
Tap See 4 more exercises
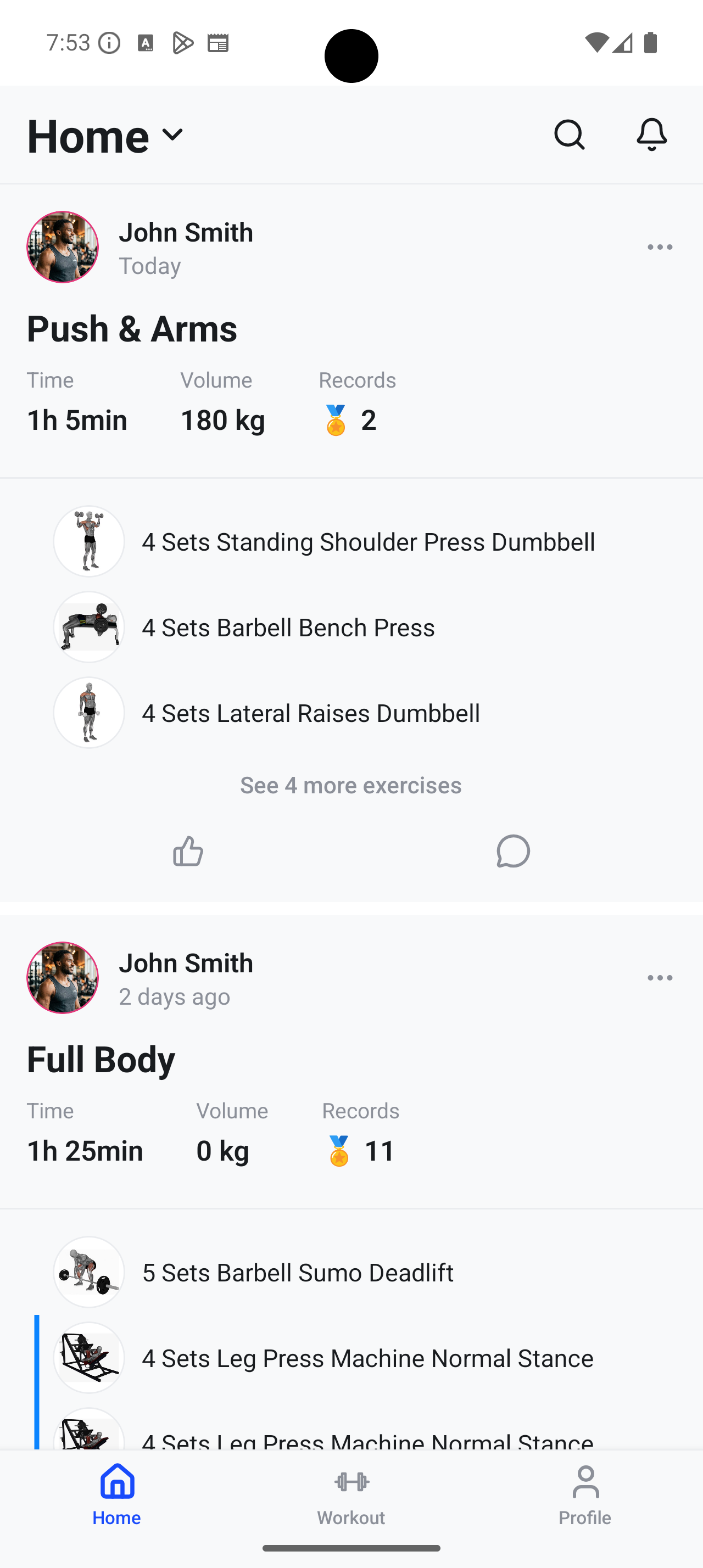(x=350, y=785)
